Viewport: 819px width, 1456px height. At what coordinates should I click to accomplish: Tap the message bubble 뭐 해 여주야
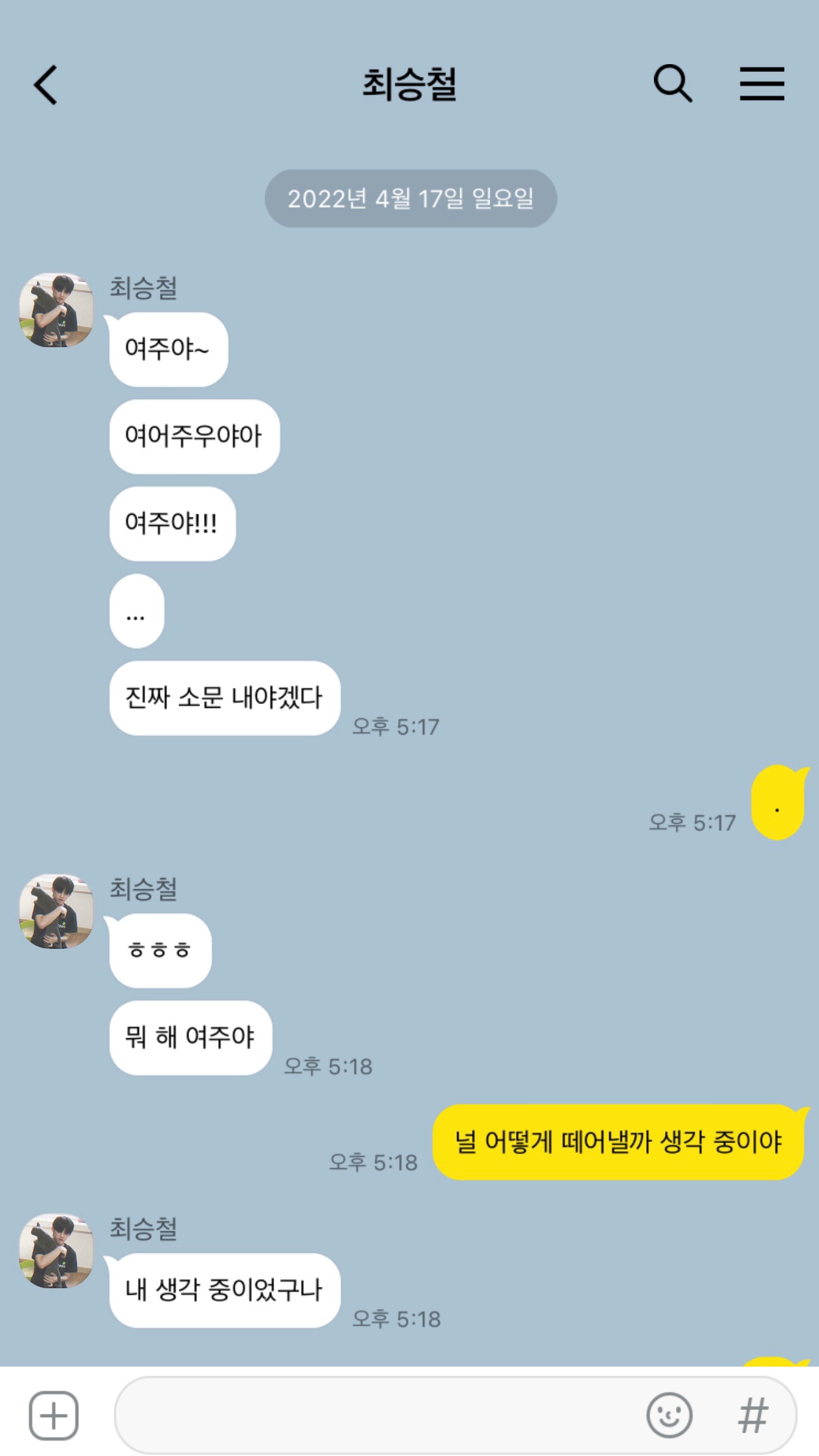coord(189,1037)
